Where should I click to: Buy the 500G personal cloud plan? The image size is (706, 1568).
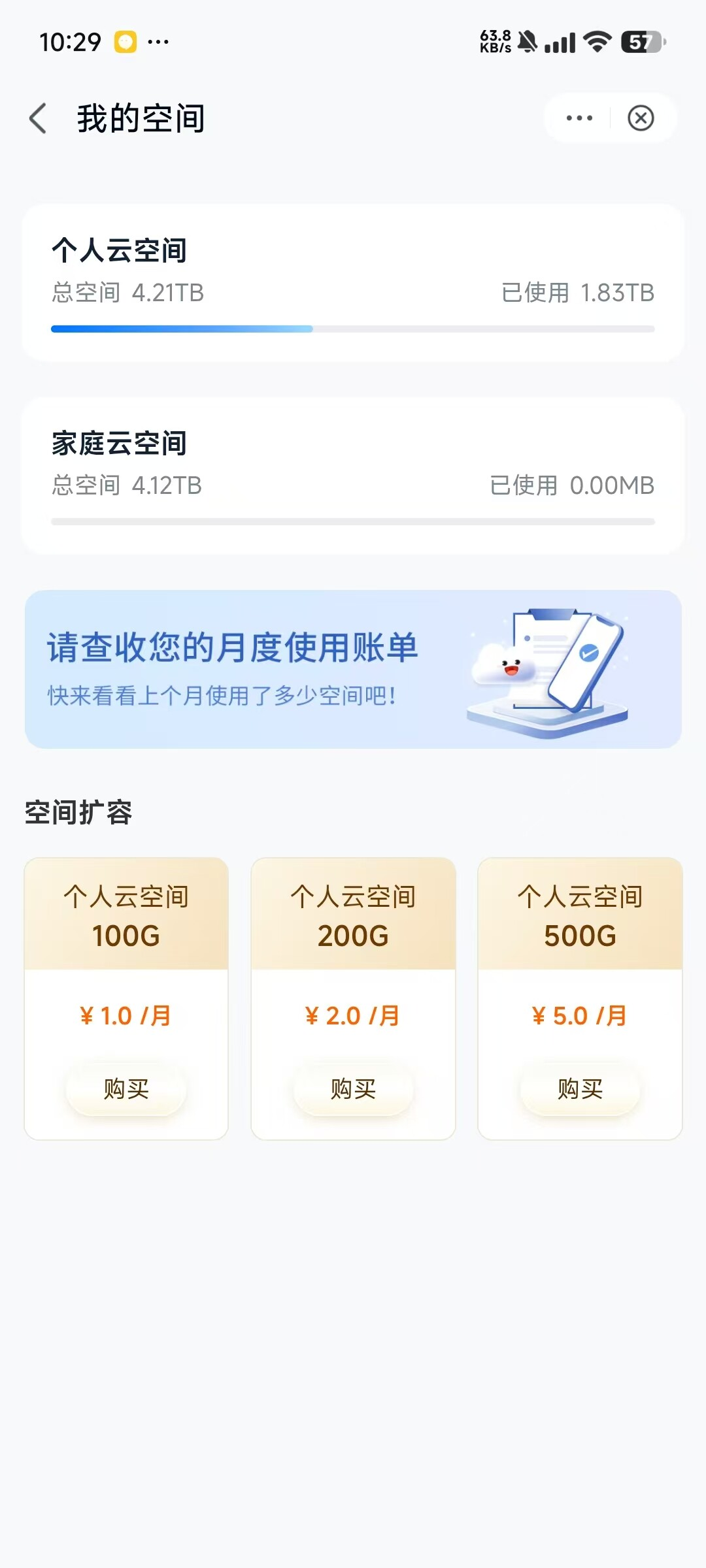click(580, 1088)
